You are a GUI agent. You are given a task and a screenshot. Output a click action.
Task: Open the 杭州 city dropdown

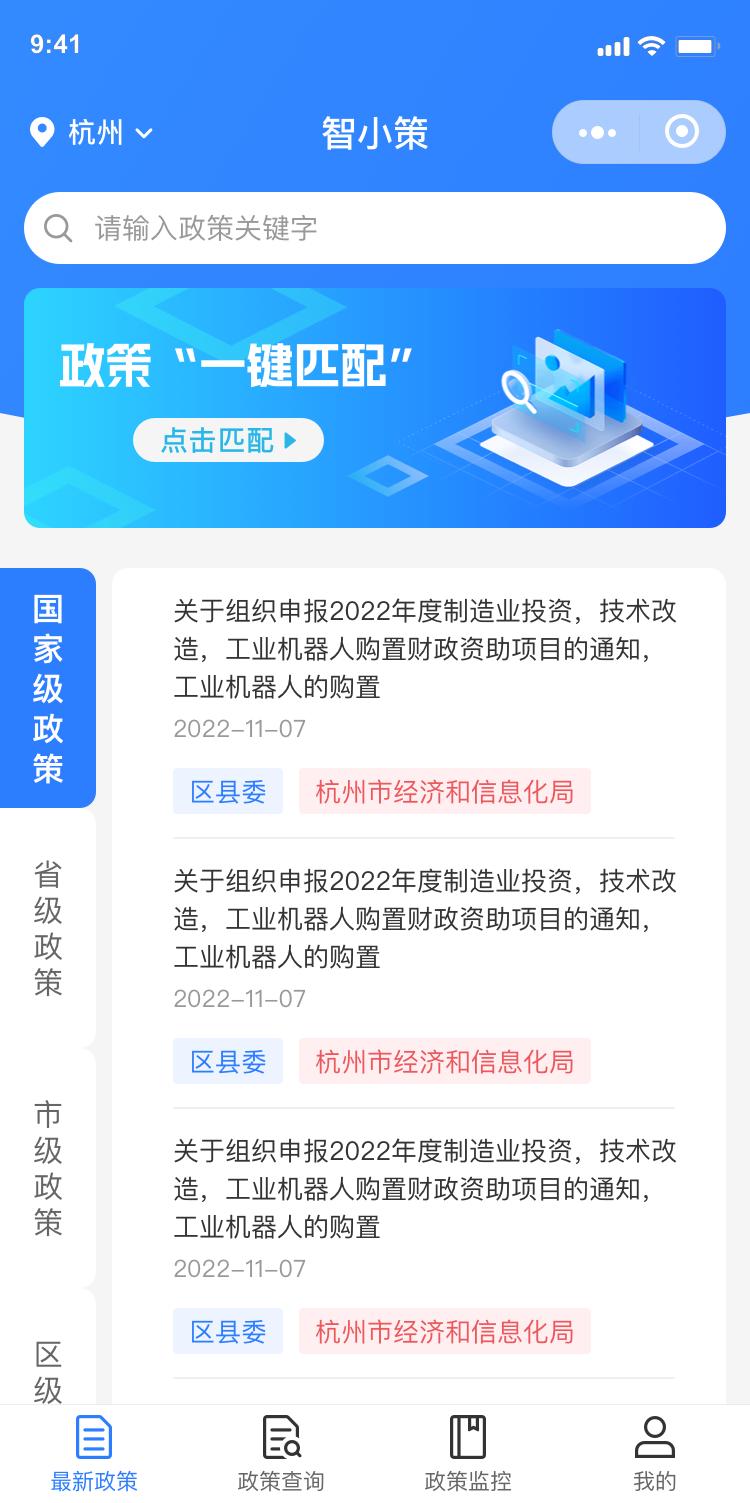(93, 132)
